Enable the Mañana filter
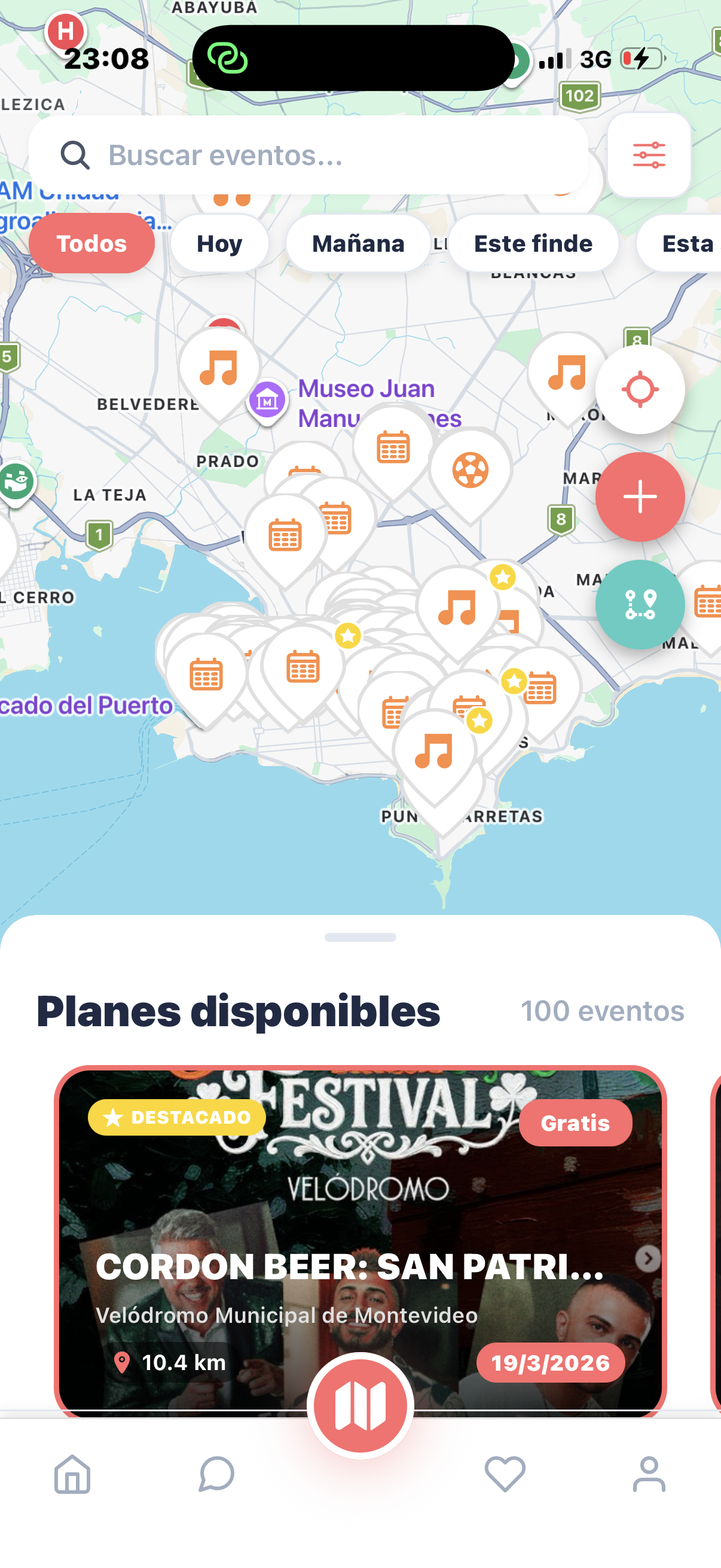 tap(357, 243)
